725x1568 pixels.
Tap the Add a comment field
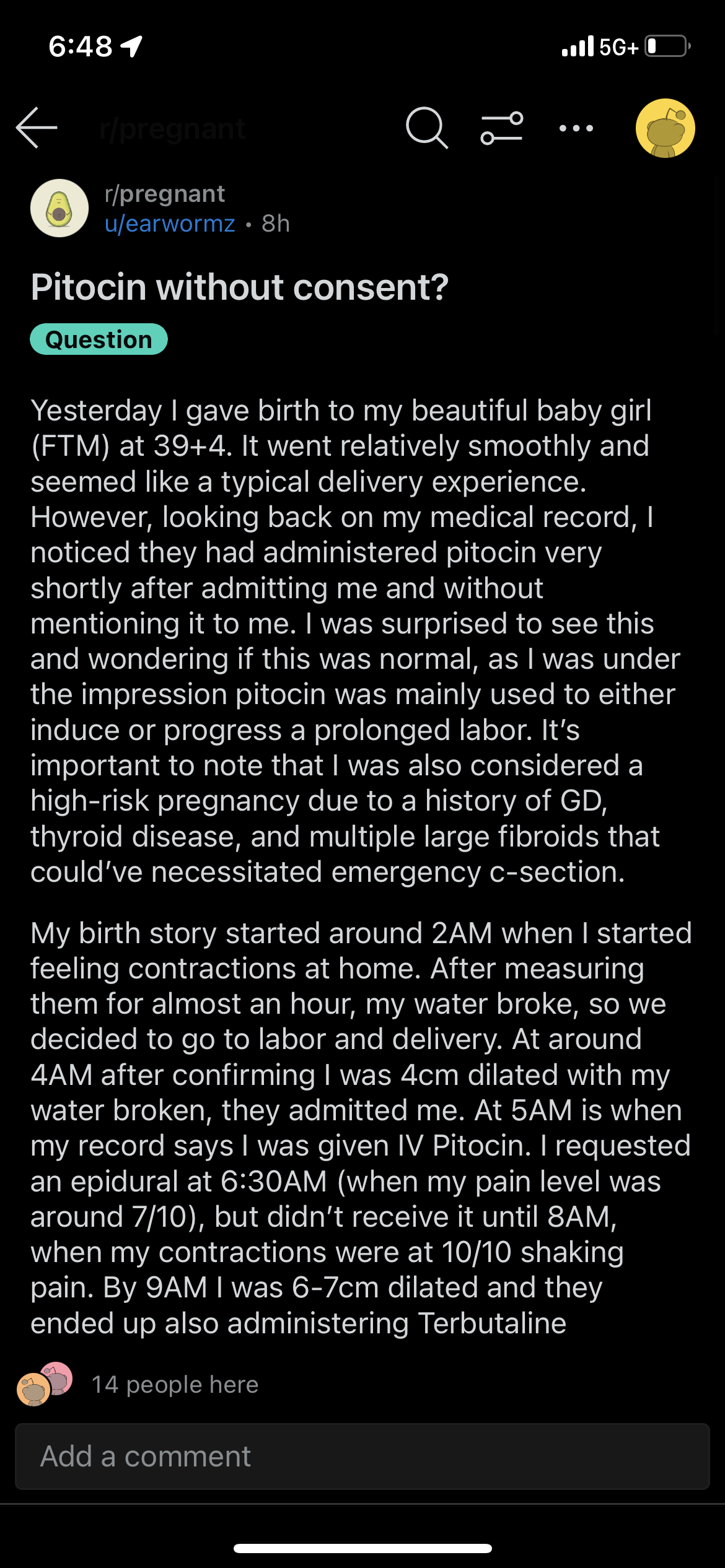point(362,1457)
